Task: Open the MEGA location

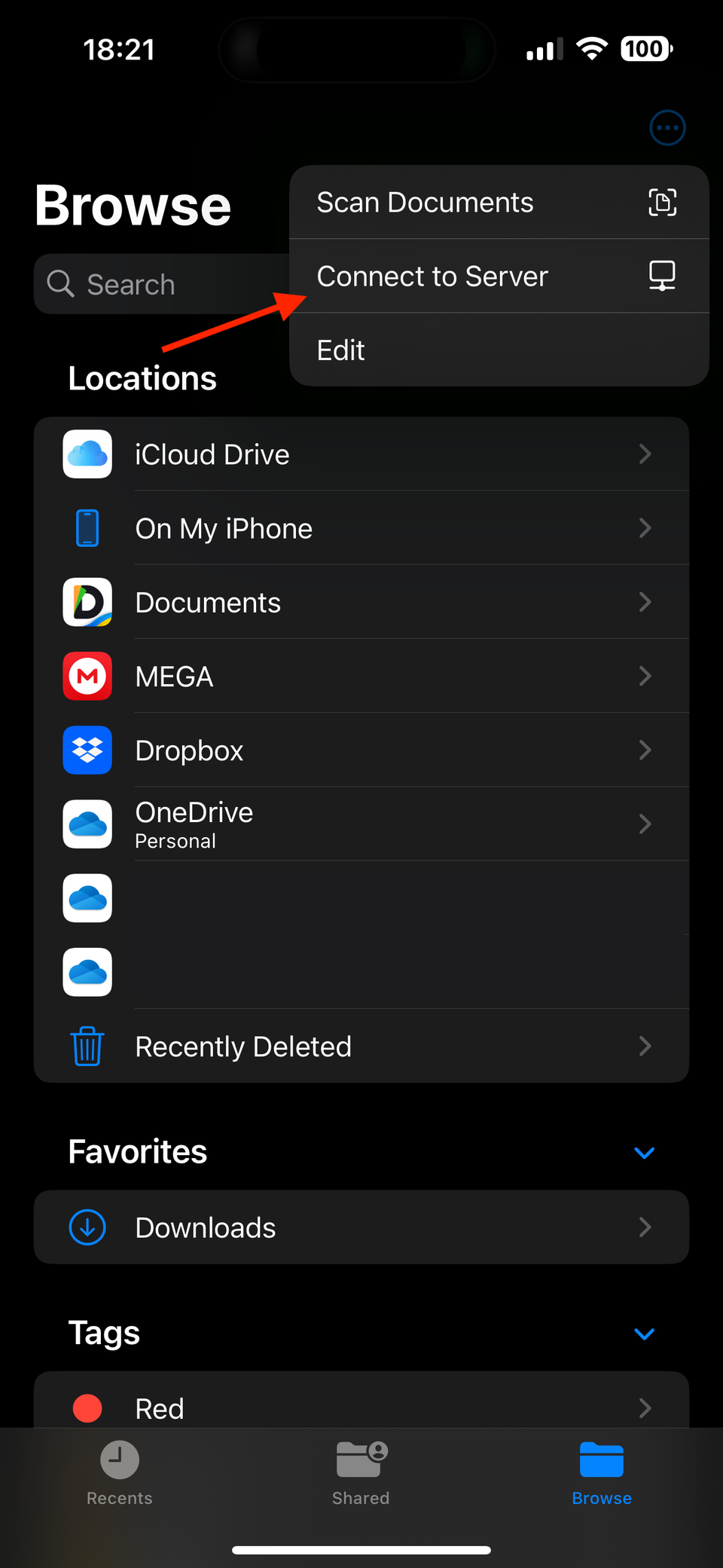Action: [x=361, y=676]
